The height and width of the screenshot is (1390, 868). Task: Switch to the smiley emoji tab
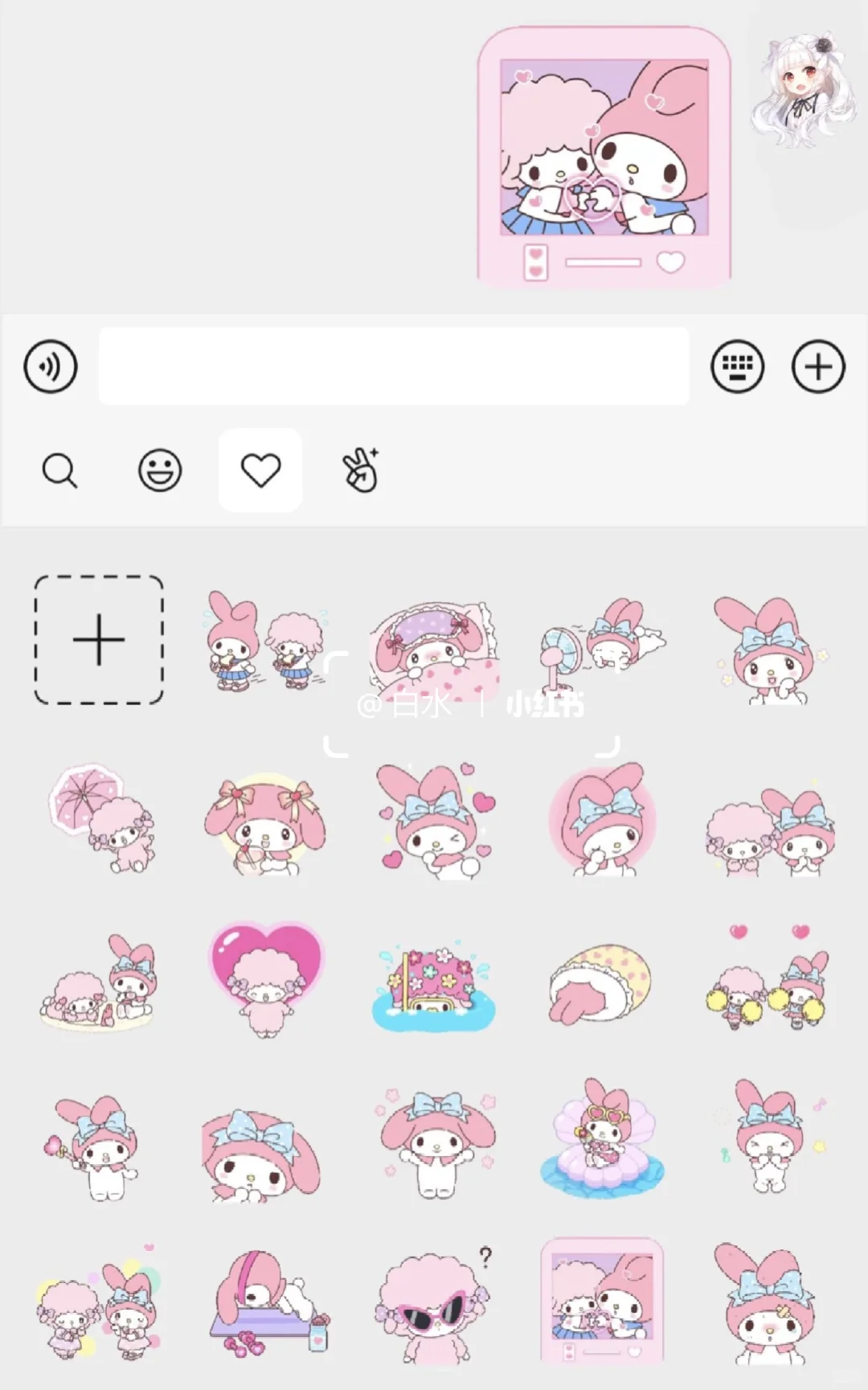160,470
